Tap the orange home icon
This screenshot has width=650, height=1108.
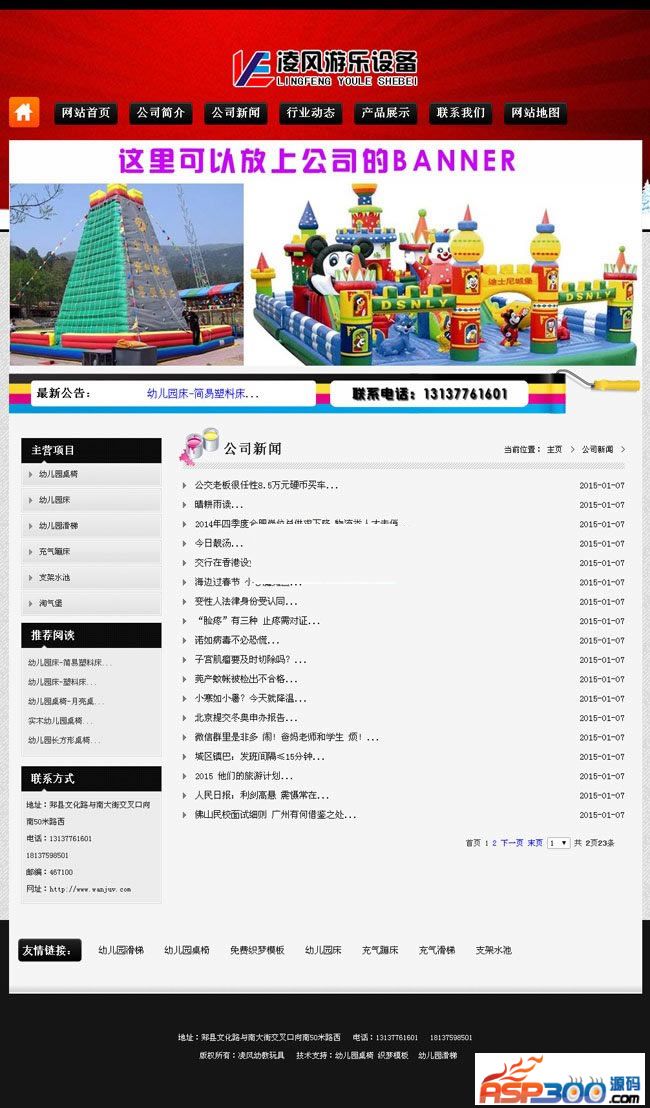pyautogui.click(x=24, y=112)
